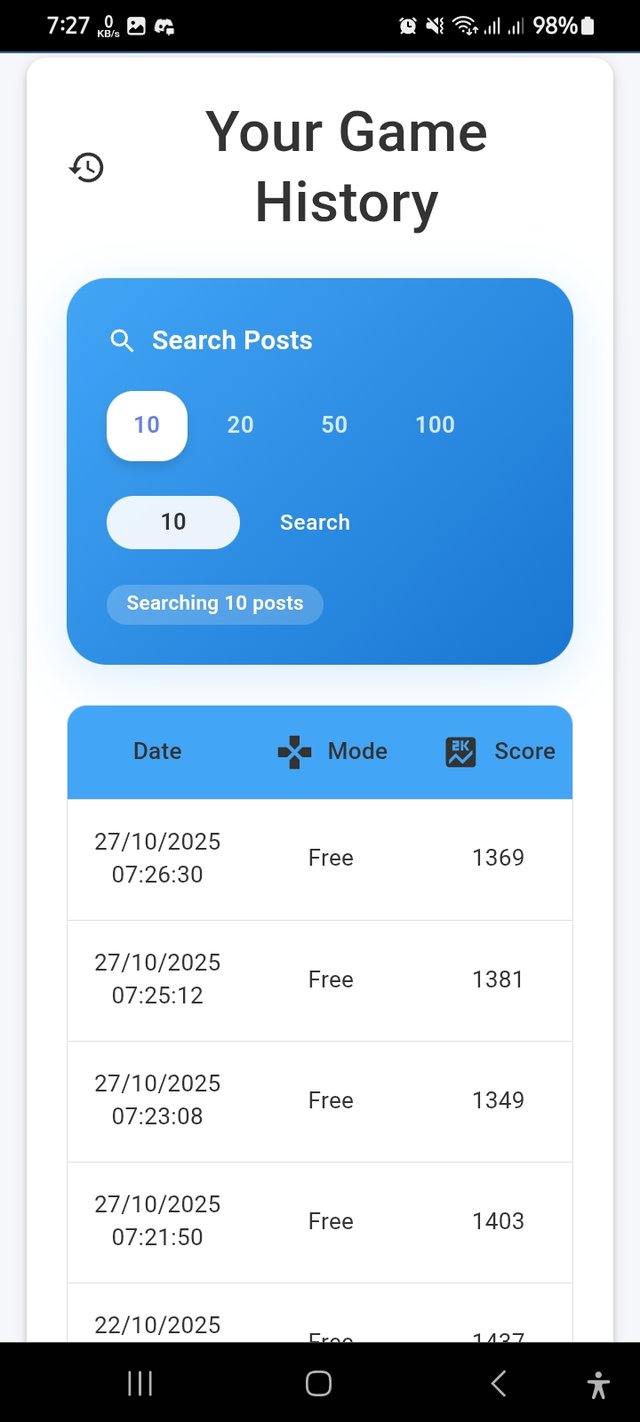This screenshot has height=1422, width=640.
Task: Set post count to 50
Action: click(334, 425)
